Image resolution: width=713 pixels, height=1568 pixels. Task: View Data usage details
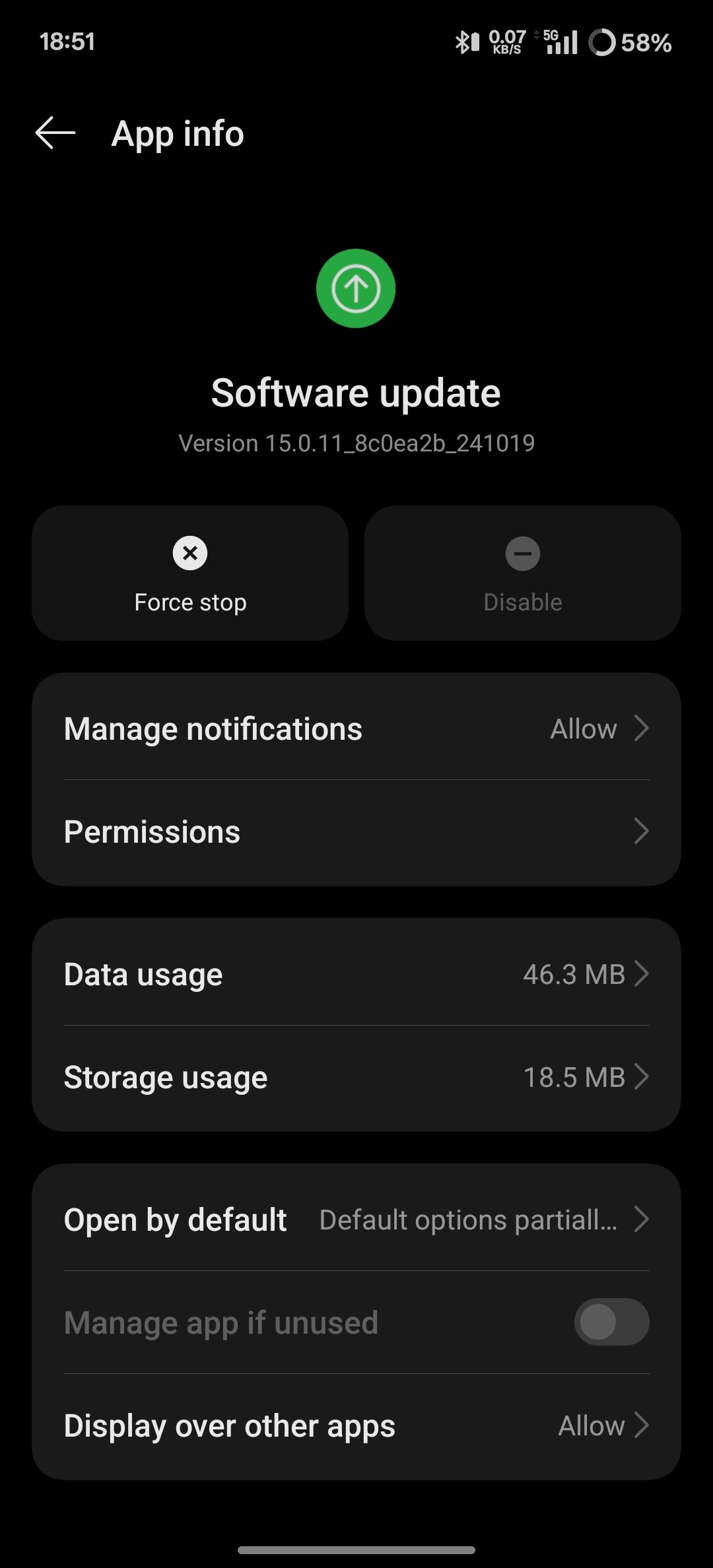tap(356, 974)
